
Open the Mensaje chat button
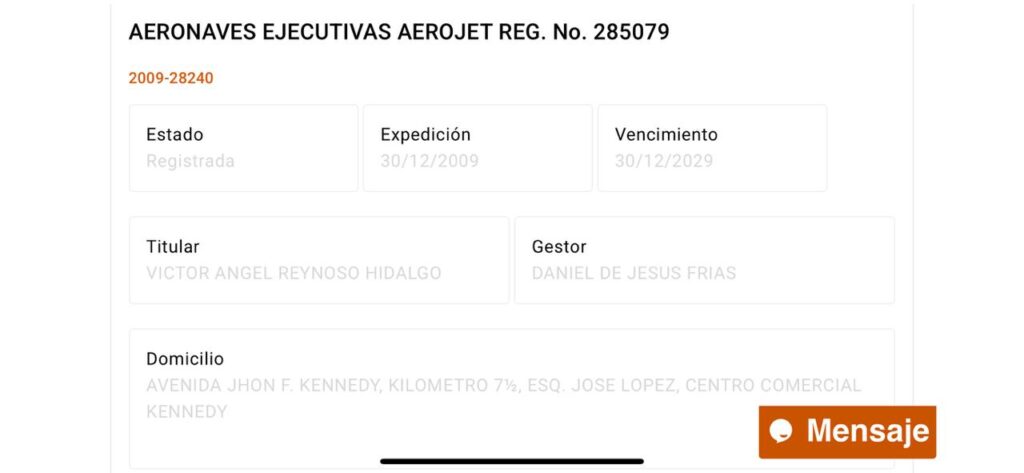tap(847, 431)
